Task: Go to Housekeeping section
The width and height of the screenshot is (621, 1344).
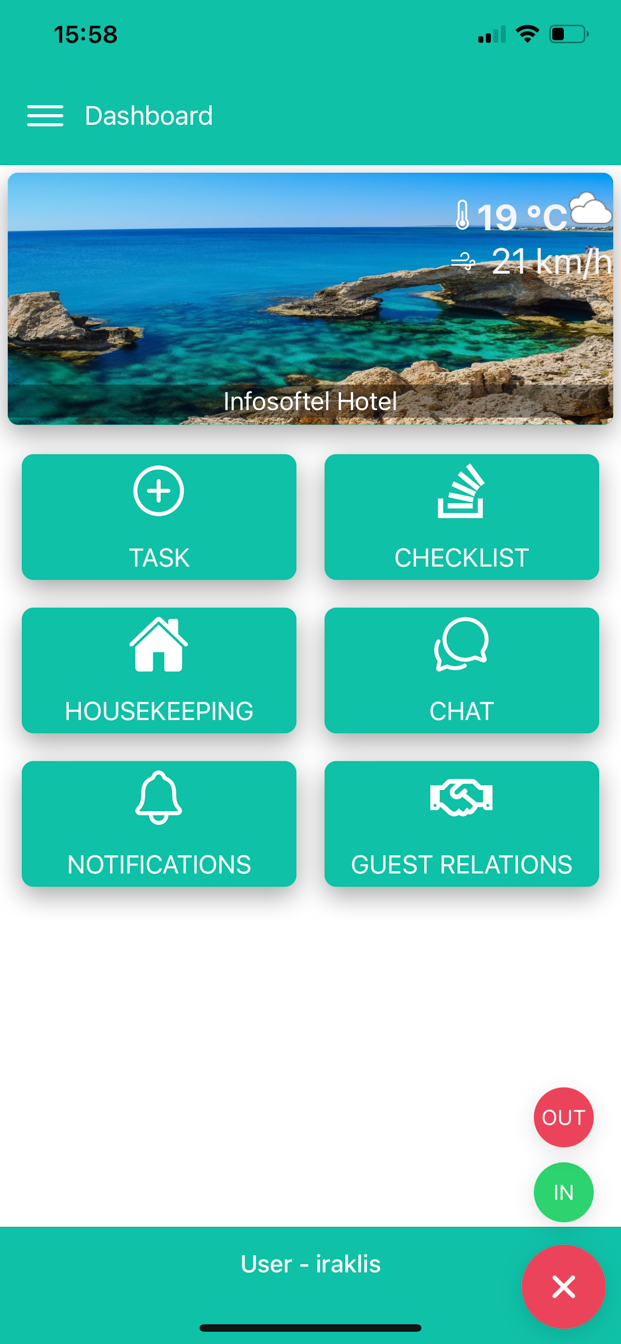Action: coord(159,670)
